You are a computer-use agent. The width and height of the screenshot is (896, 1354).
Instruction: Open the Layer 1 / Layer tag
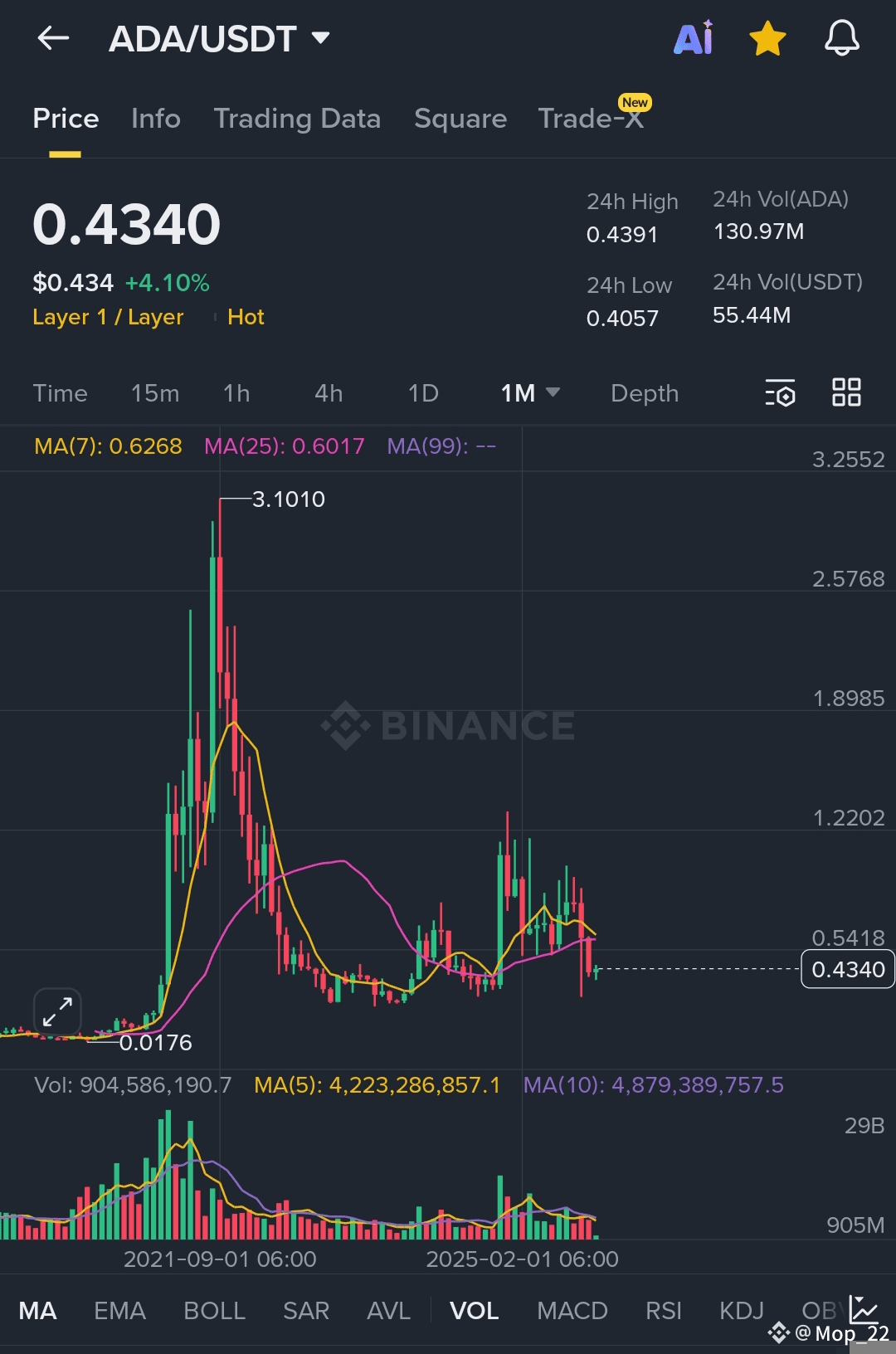[108, 317]
